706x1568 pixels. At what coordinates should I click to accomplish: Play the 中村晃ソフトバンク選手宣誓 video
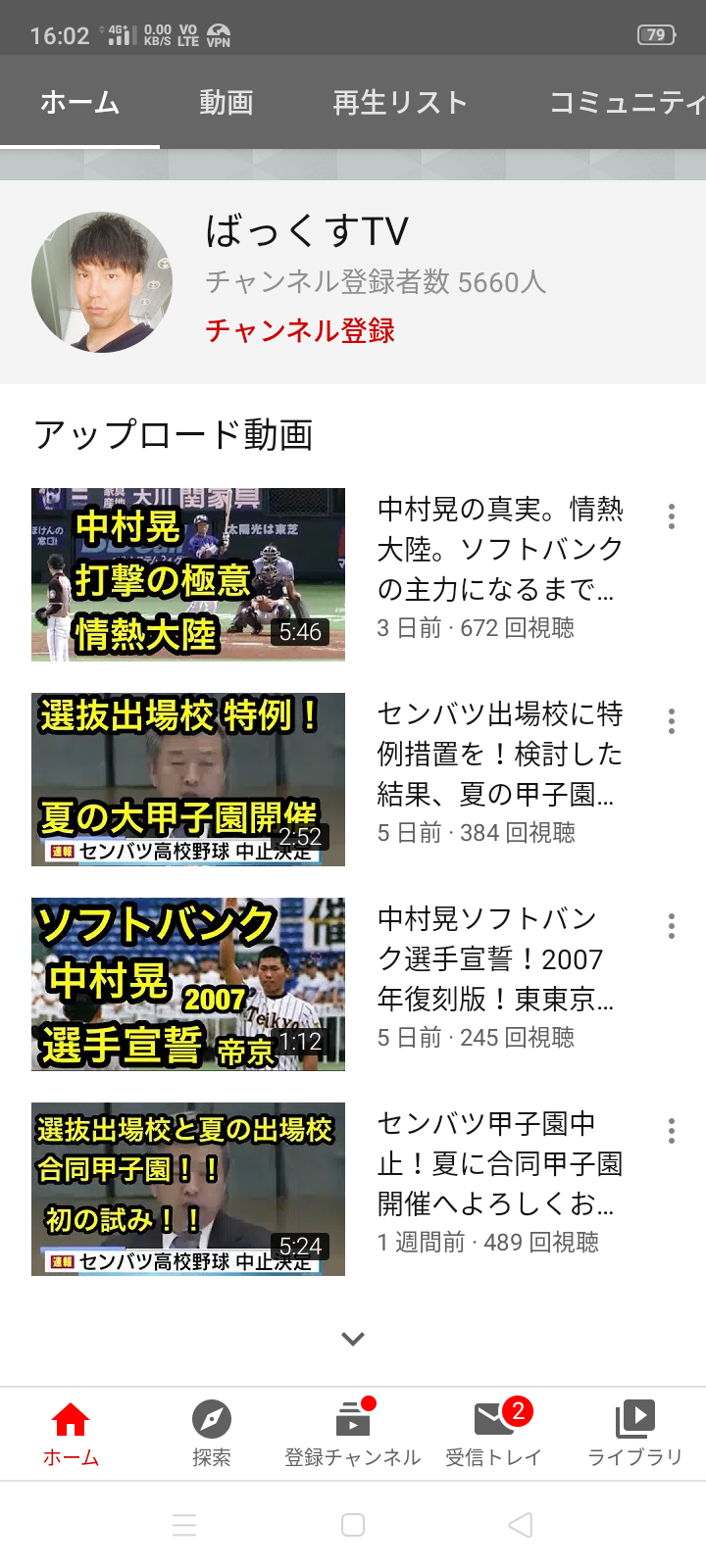click(188, 984)
